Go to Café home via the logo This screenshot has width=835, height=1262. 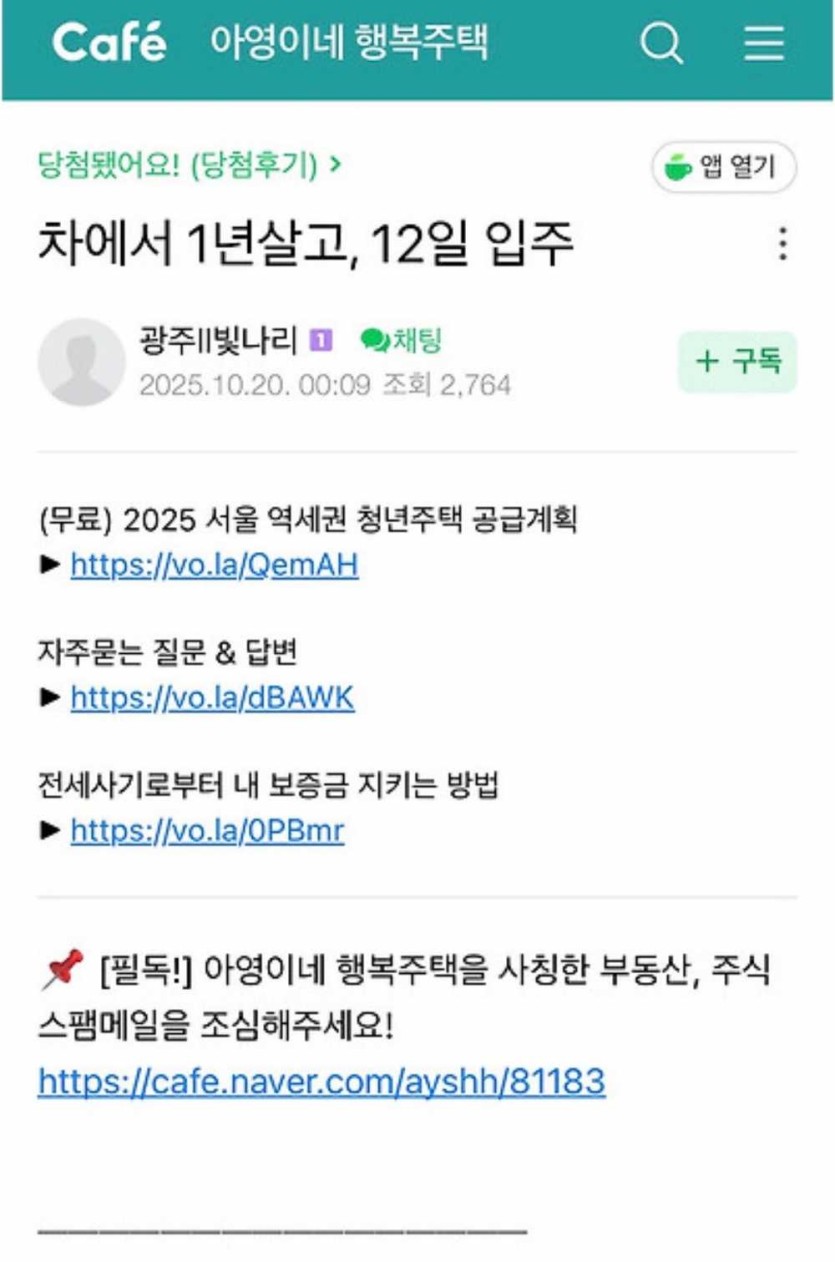point(110,44)
